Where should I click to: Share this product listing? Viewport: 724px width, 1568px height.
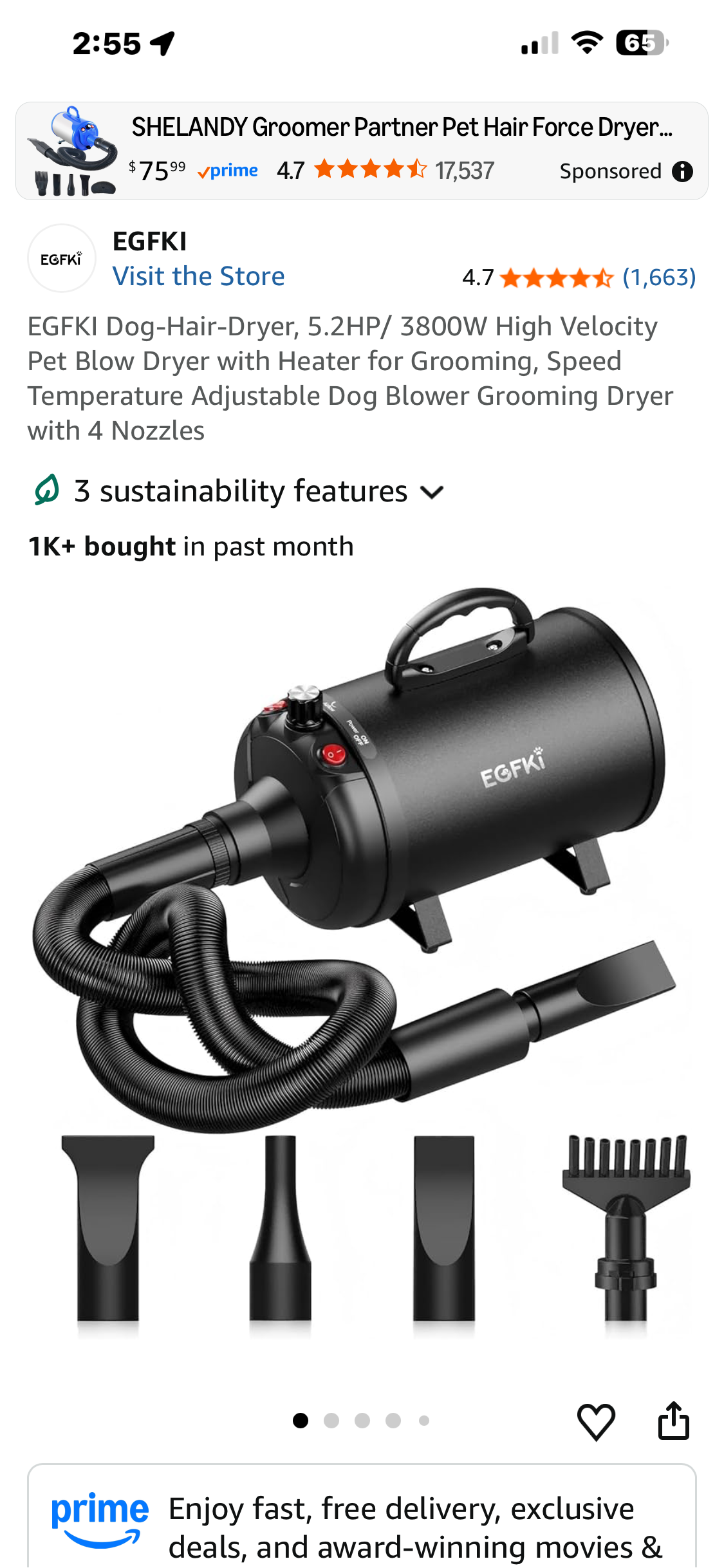coord(673,1421)
